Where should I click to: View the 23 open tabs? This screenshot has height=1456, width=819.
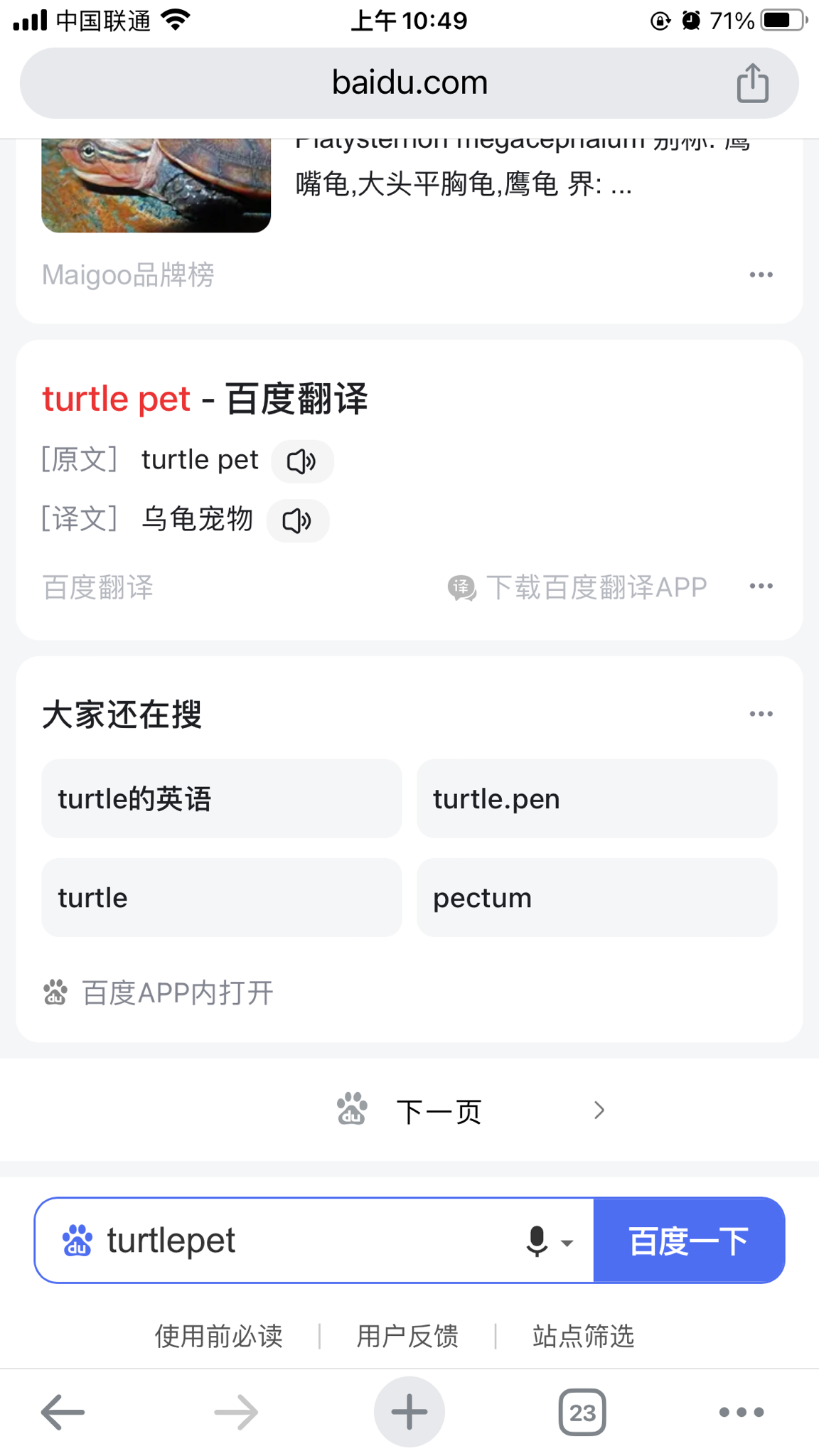click(582, 1412)
